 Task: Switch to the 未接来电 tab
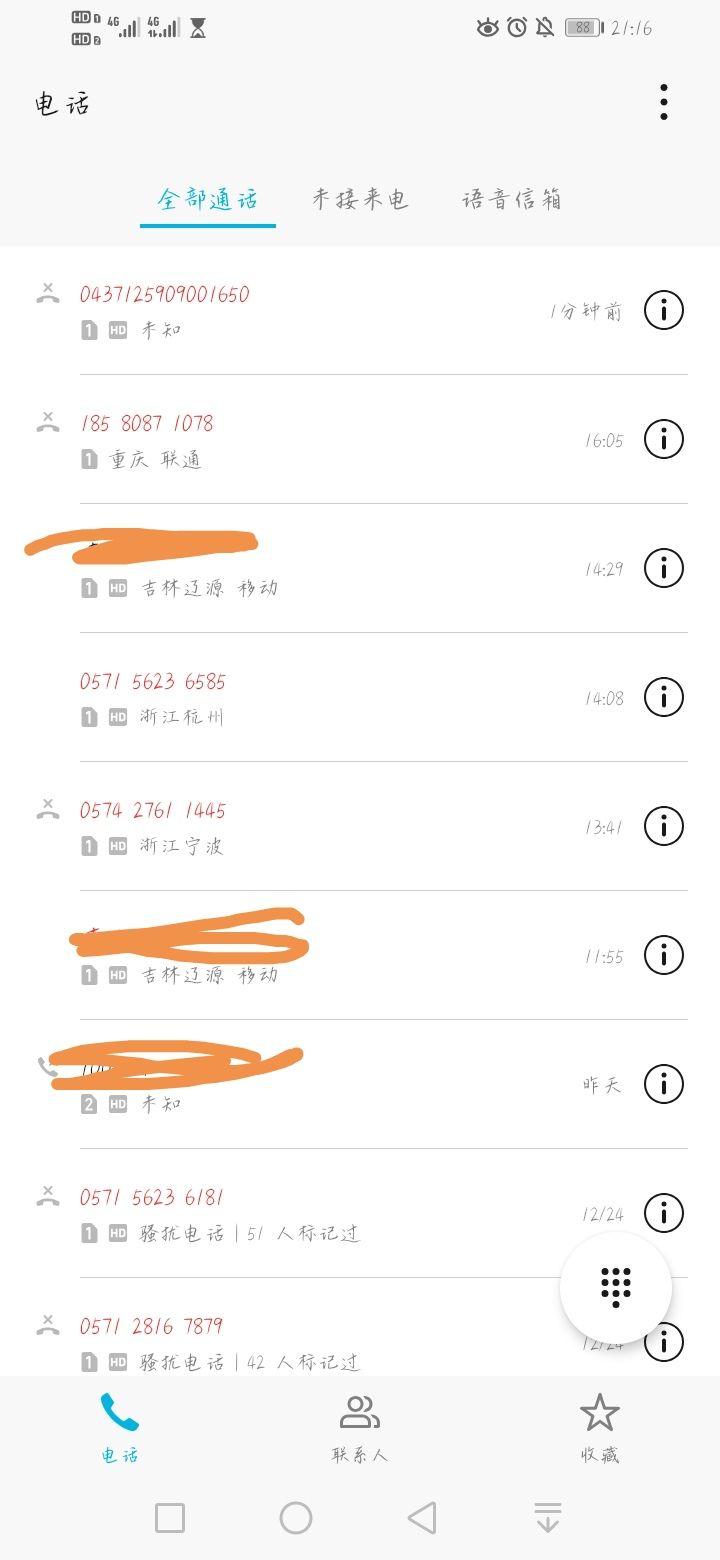click(360, 199)
